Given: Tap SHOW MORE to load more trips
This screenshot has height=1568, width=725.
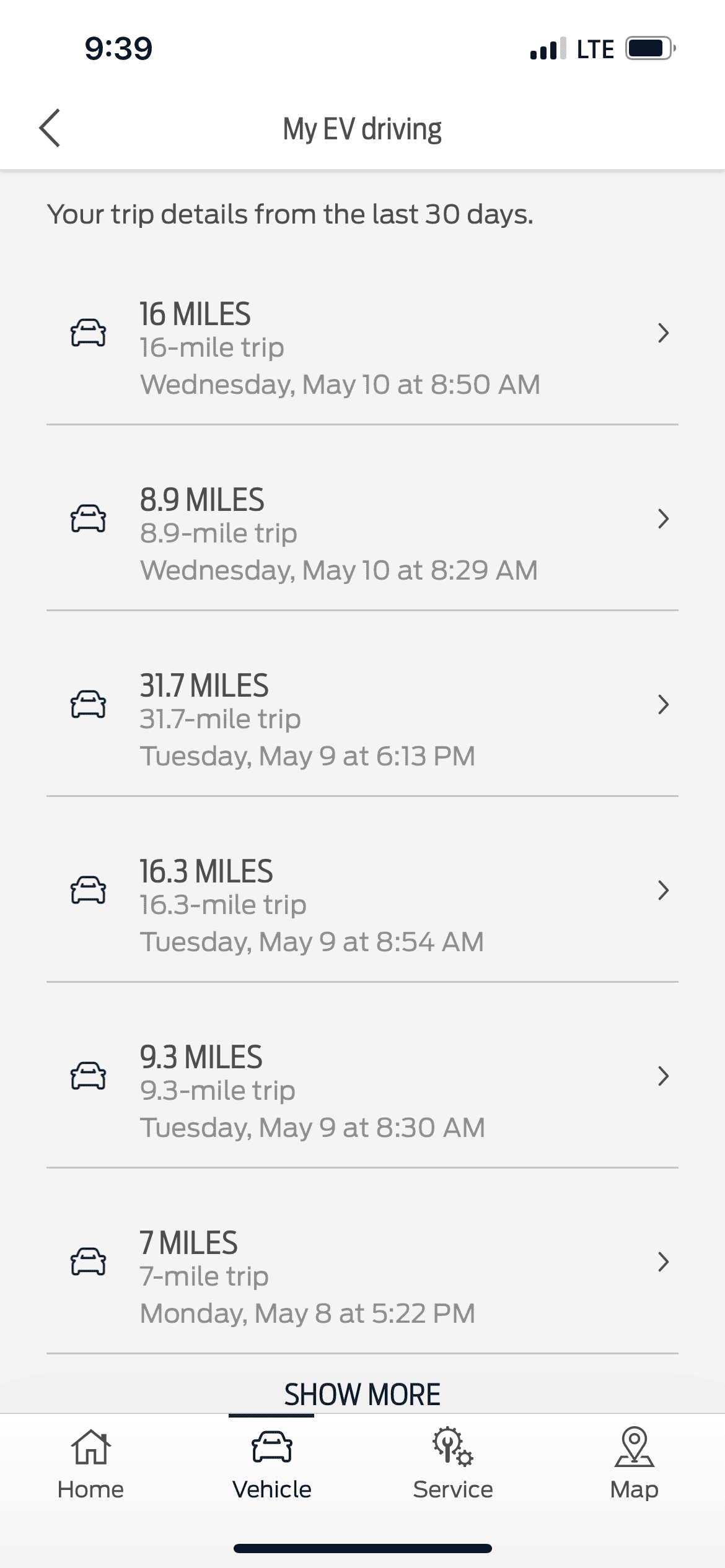Looking at the screenshot, I should tap(362, 1395).
